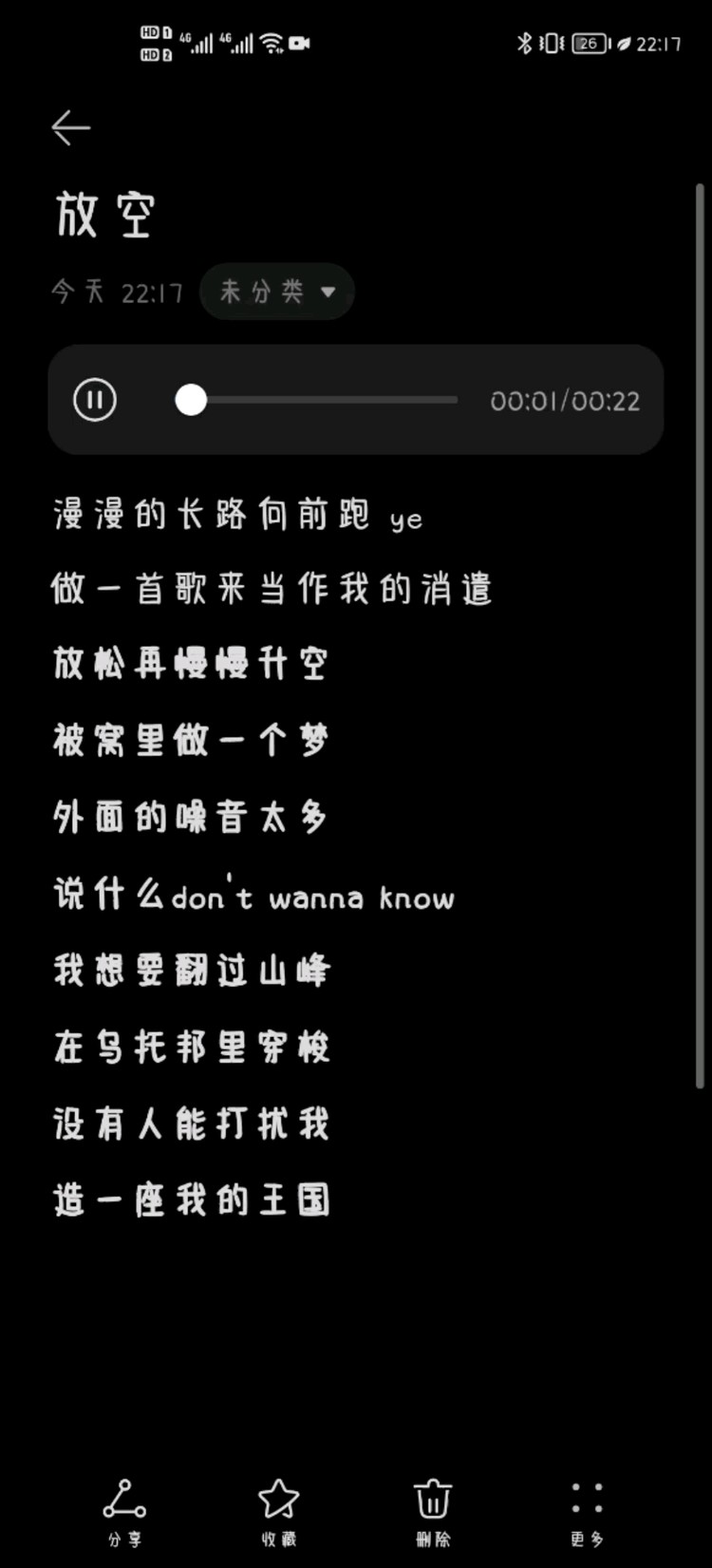Pause the audio recording playback

[x=95, y=400]
